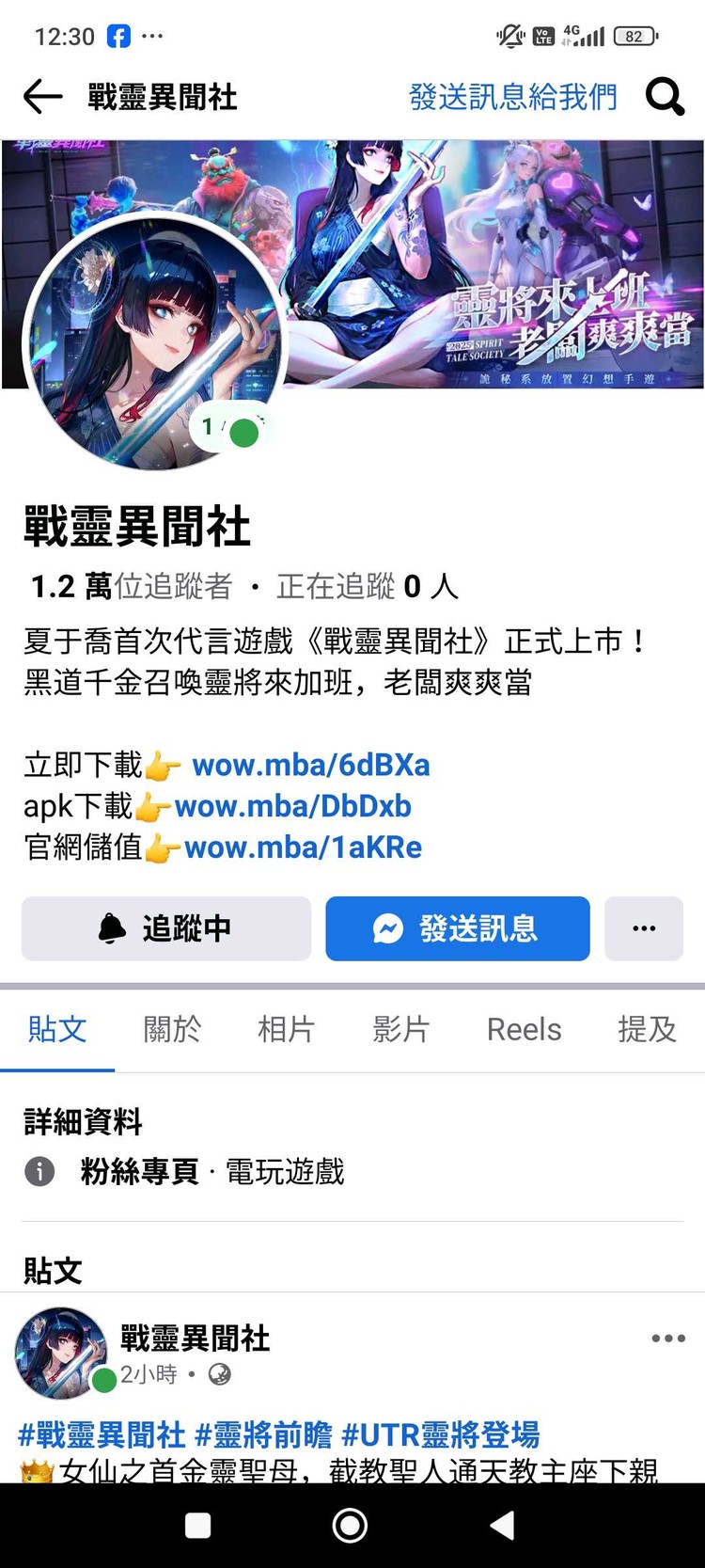Tap the #UTR靈將登場 hashtag

[441, 1435]
